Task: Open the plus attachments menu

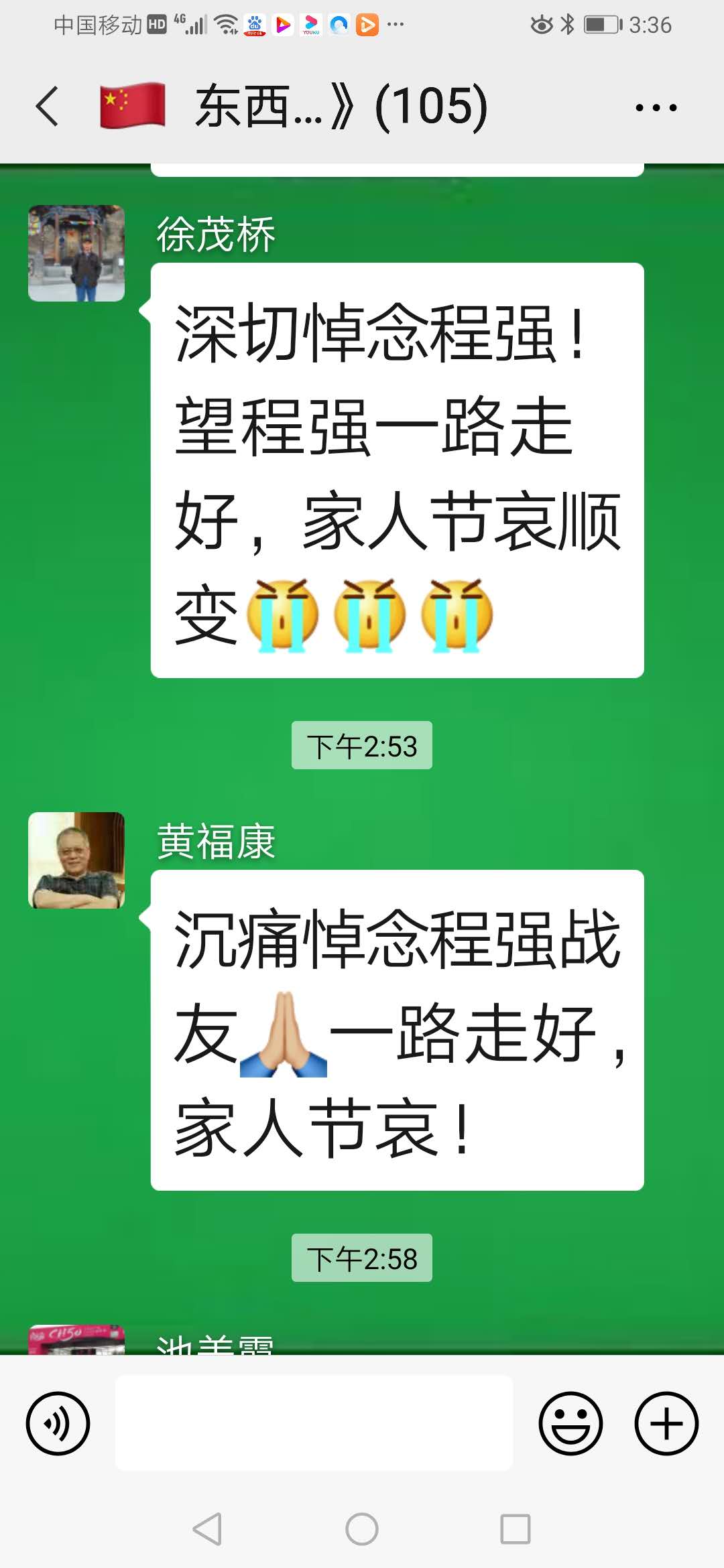Action: click(x=666, y=1423)
